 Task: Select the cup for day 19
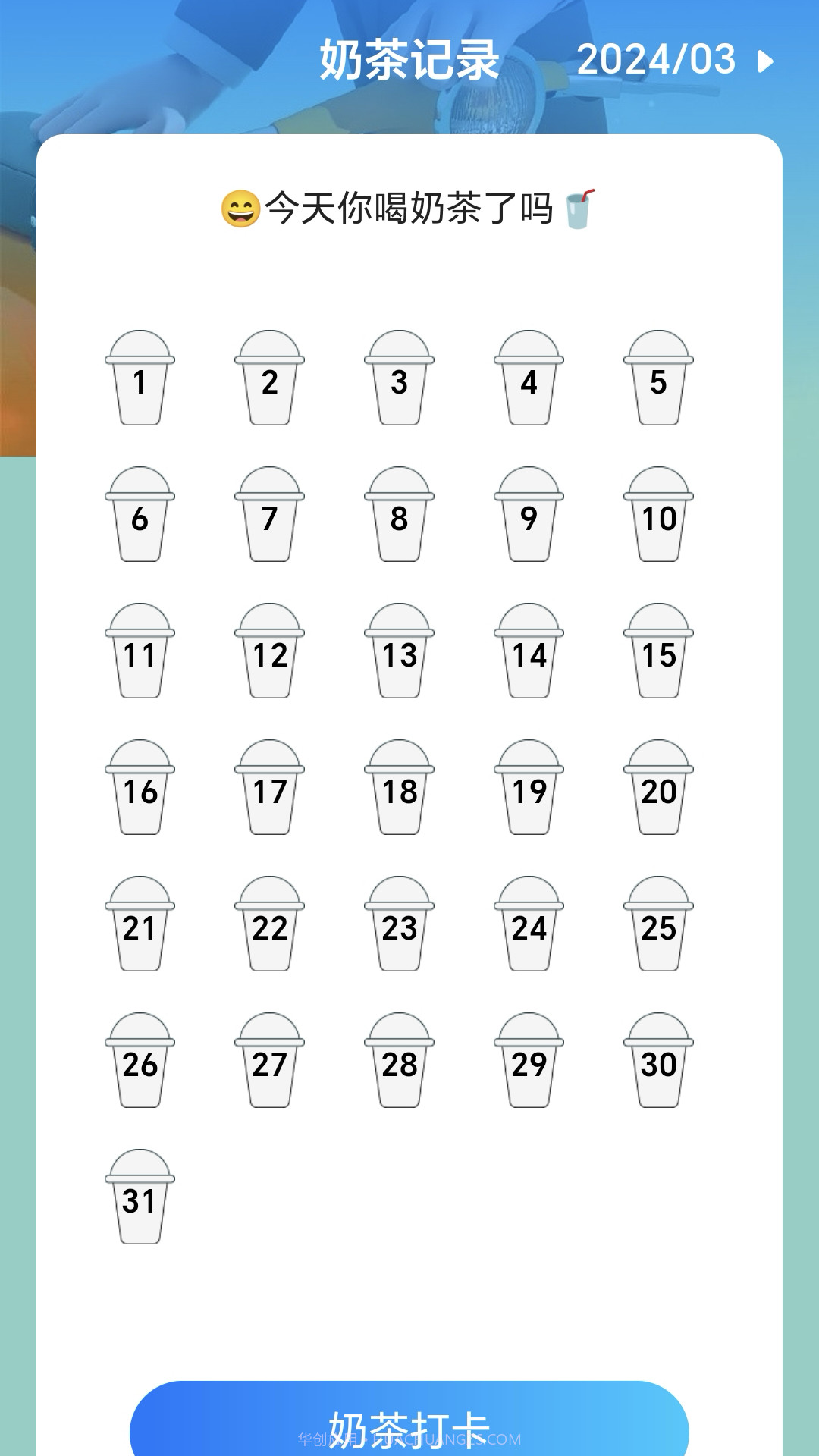tap(529, 788)
